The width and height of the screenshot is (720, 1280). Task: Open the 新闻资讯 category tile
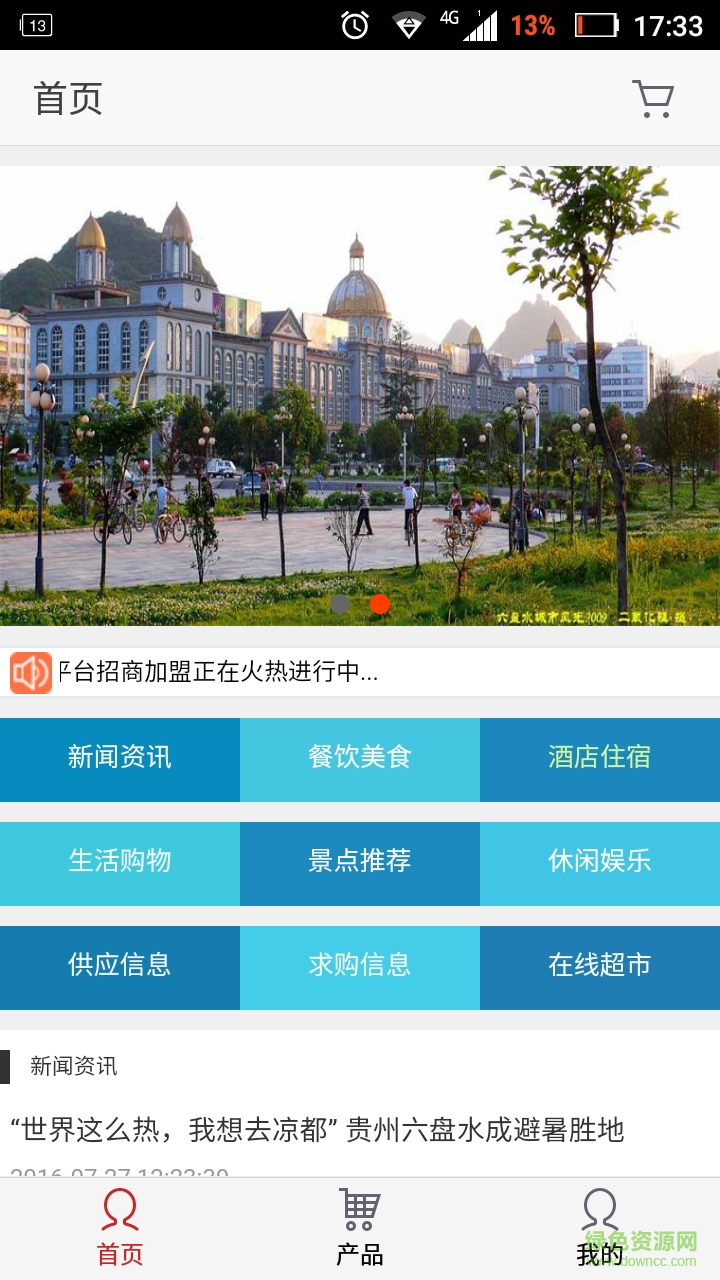[x=120, y=759]
